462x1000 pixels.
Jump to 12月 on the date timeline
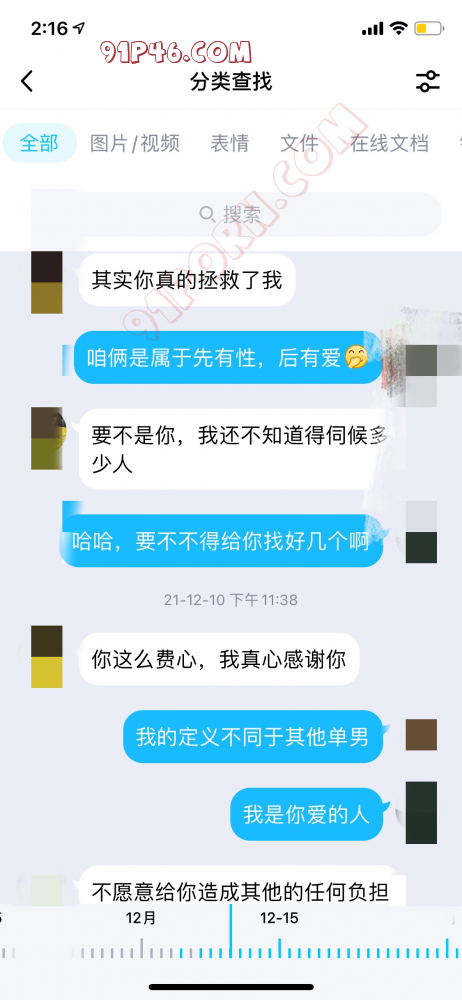click(x=141, y=918)
